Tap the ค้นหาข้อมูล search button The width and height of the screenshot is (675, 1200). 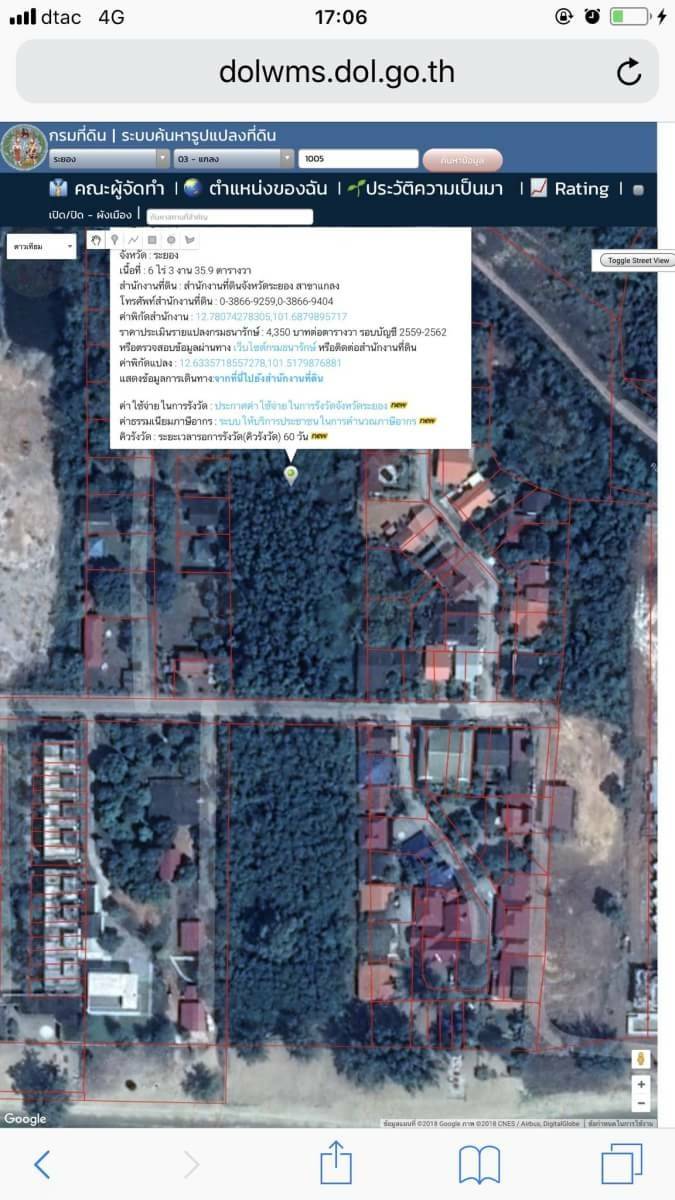coord(462,160)
